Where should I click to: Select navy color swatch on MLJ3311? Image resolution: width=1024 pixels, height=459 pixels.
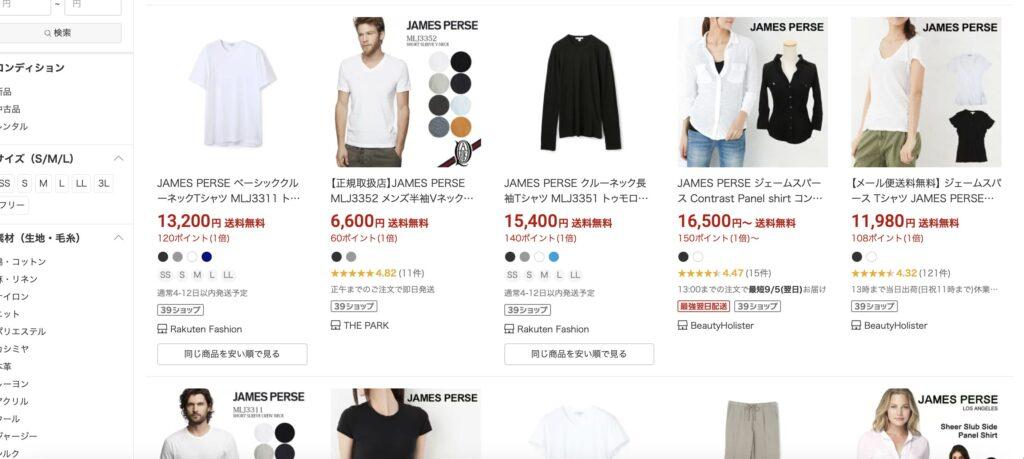[x=207, y=257]
